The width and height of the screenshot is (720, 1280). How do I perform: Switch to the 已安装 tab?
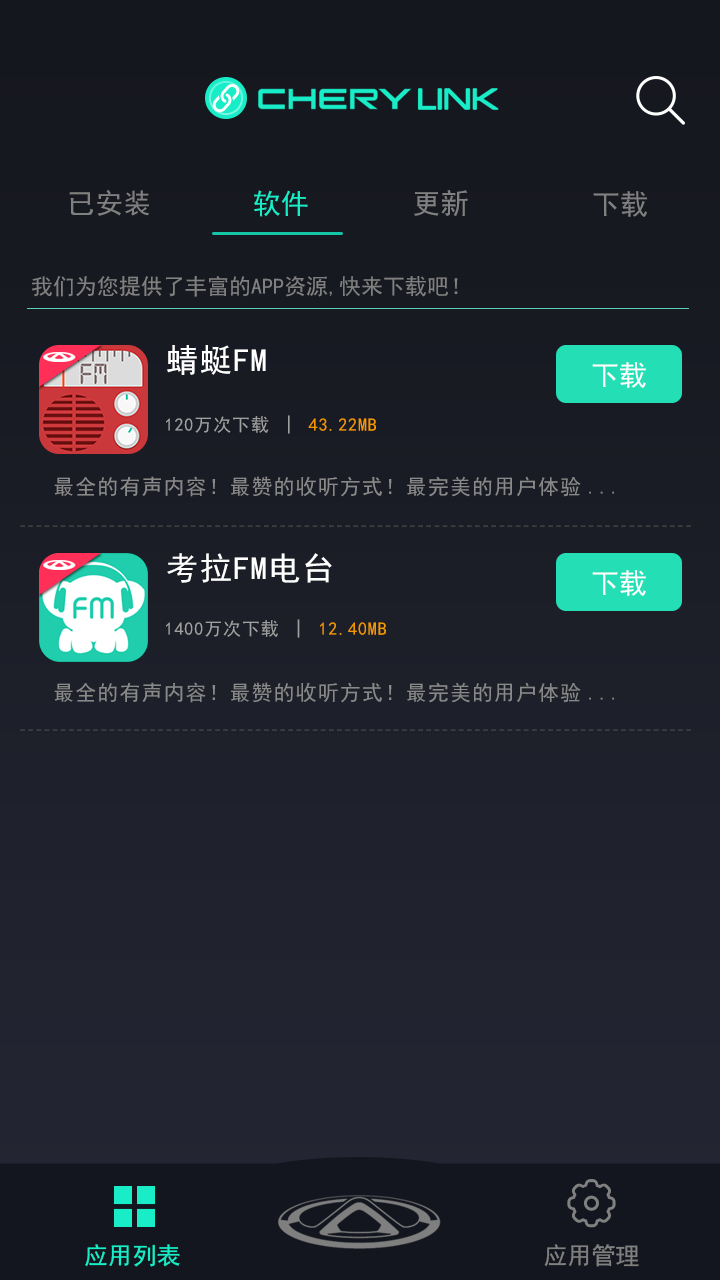coord(110,204)
